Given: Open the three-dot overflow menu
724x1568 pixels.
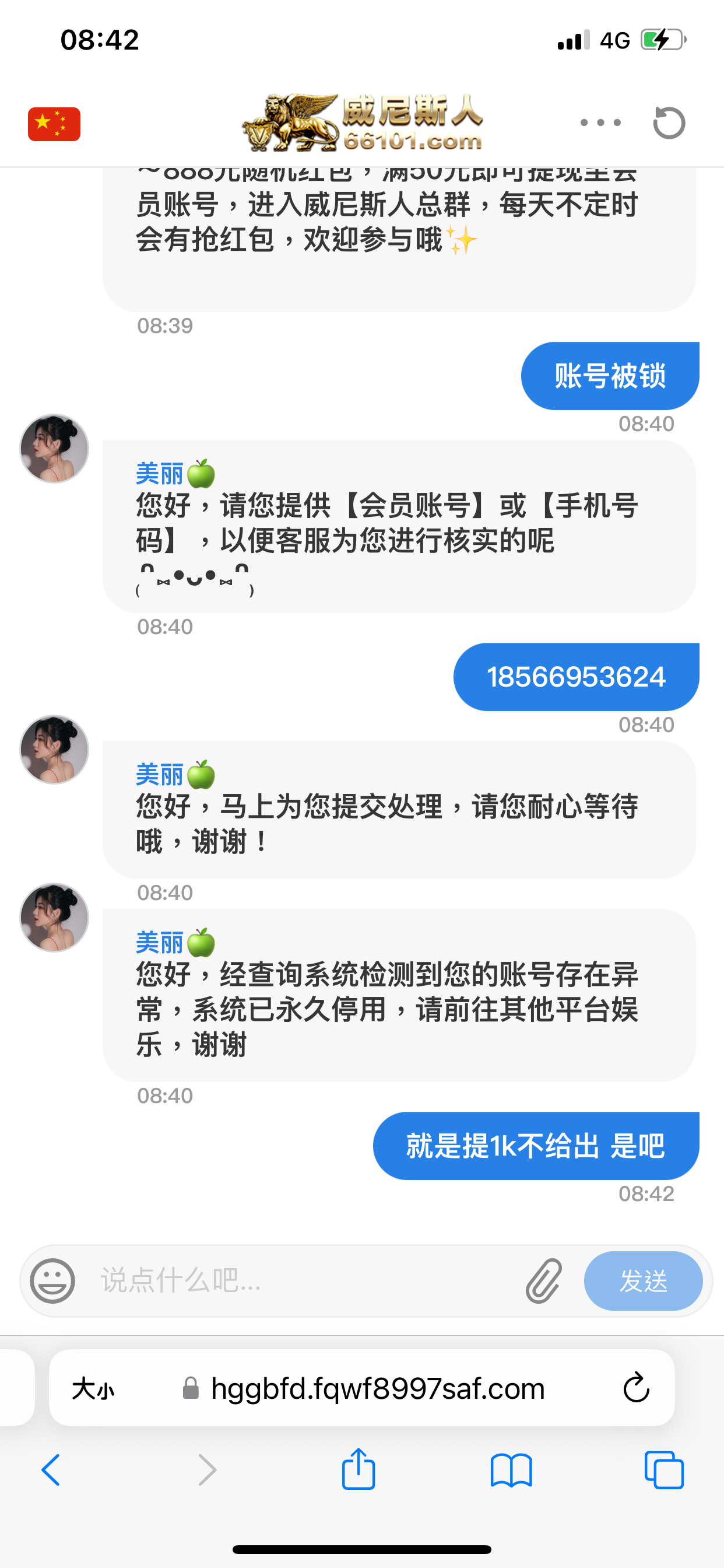Looking at the screenshot, I should click(600, 123).
